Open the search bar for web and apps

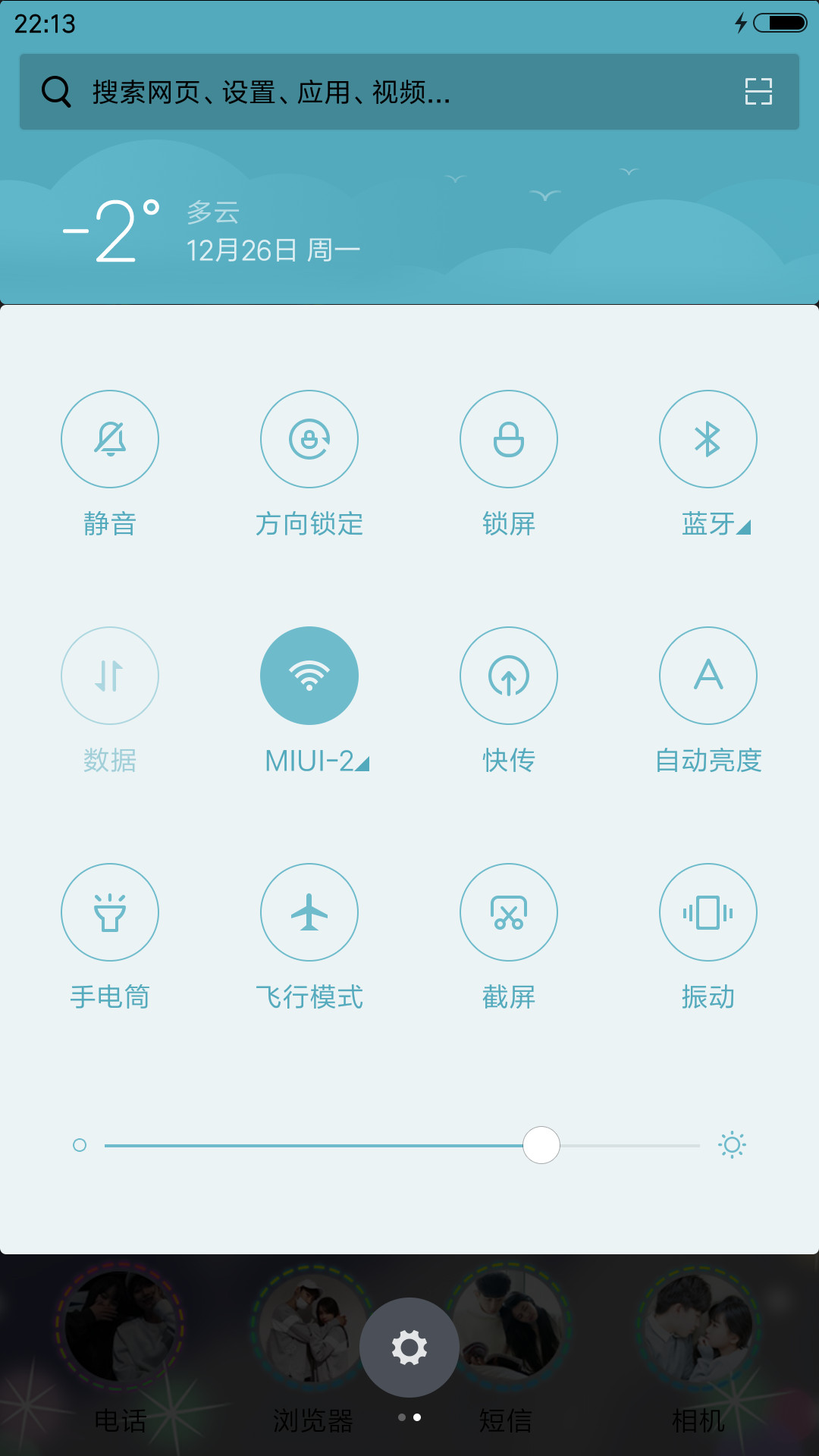409,92
